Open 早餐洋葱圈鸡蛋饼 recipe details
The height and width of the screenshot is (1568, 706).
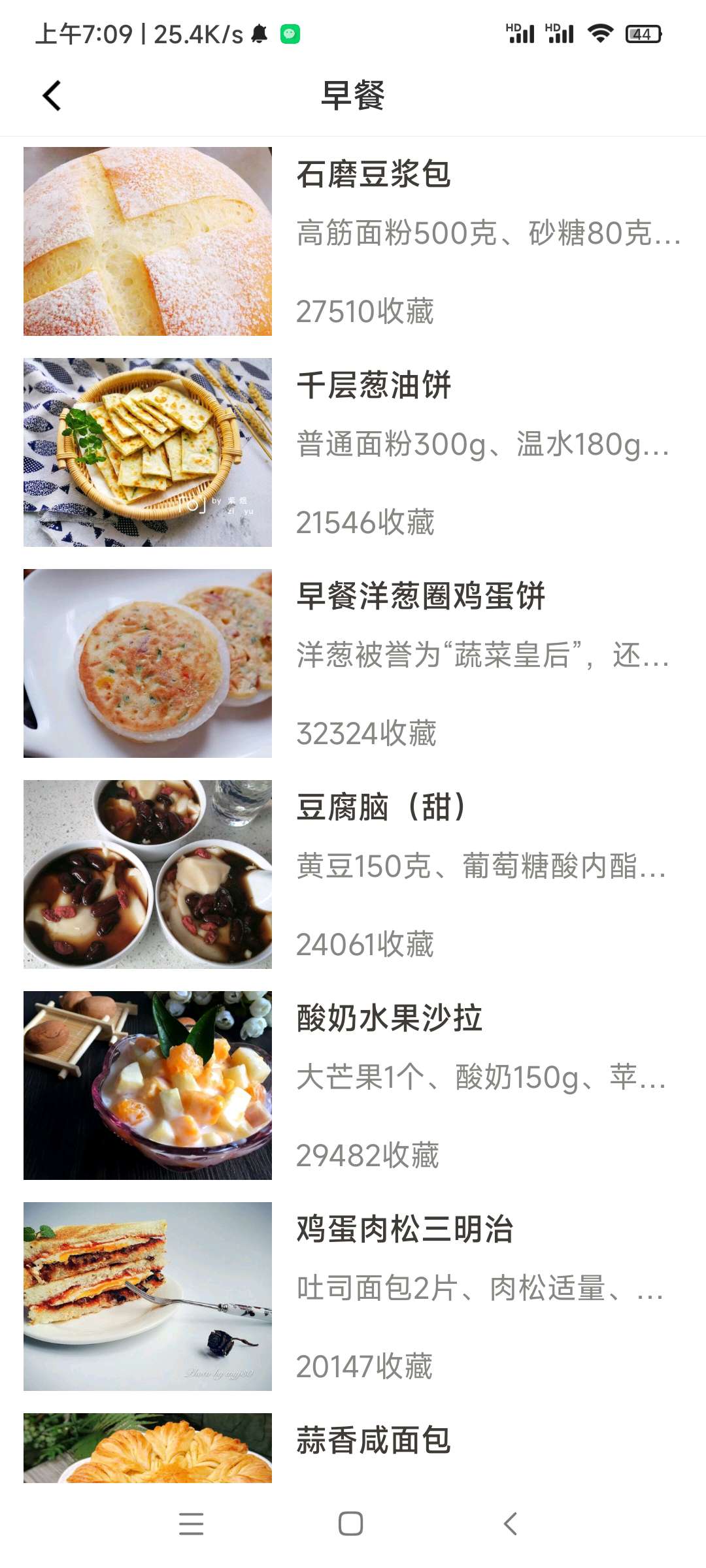coord(420,596)
